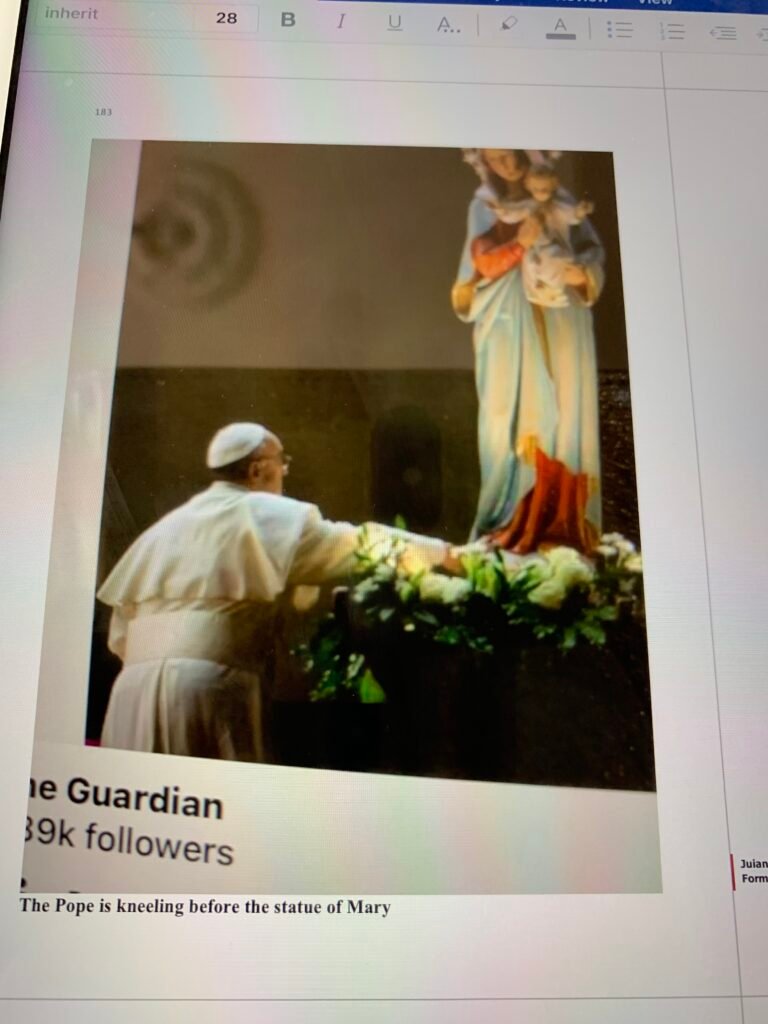Change the text color

click(560, 28)
